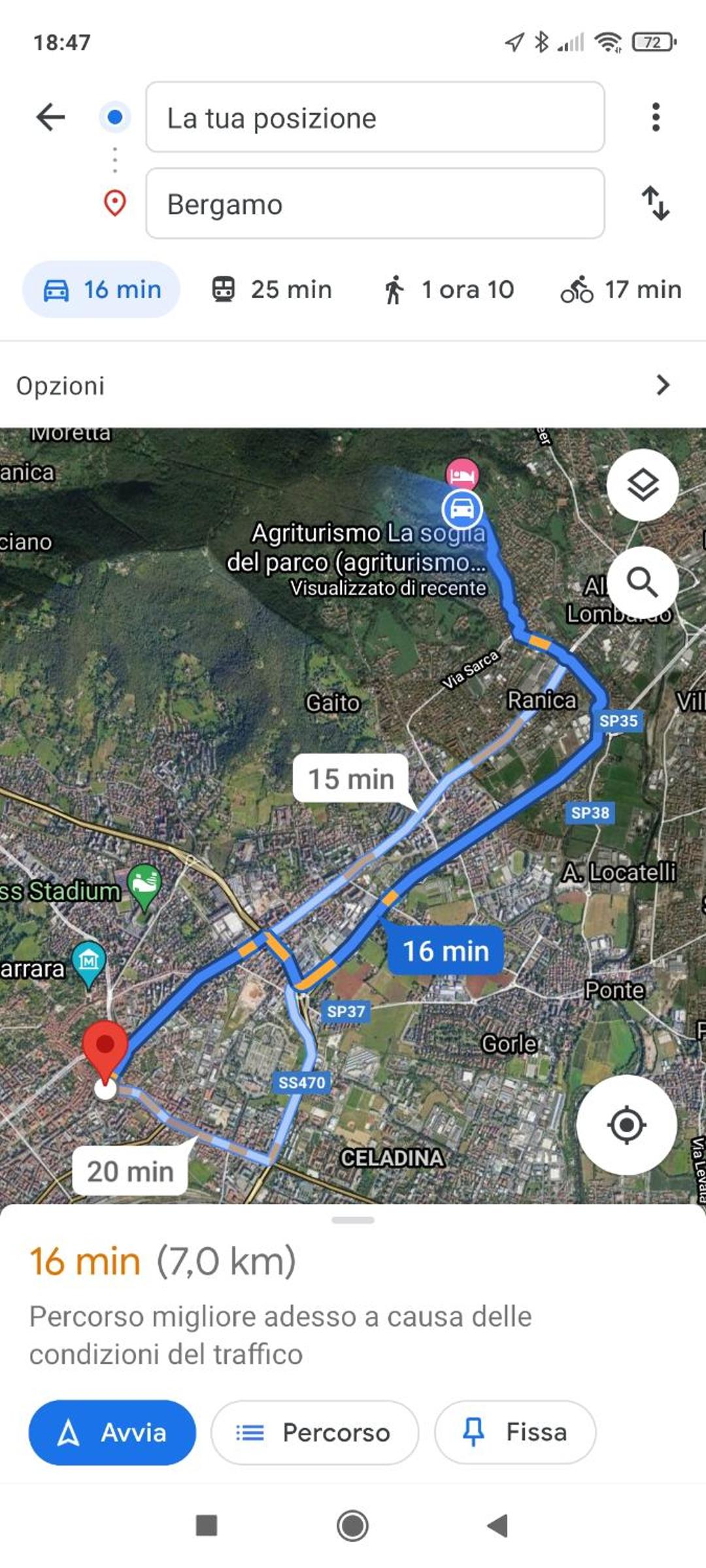Go back with the top-left arrow

[x=50, y=118]
